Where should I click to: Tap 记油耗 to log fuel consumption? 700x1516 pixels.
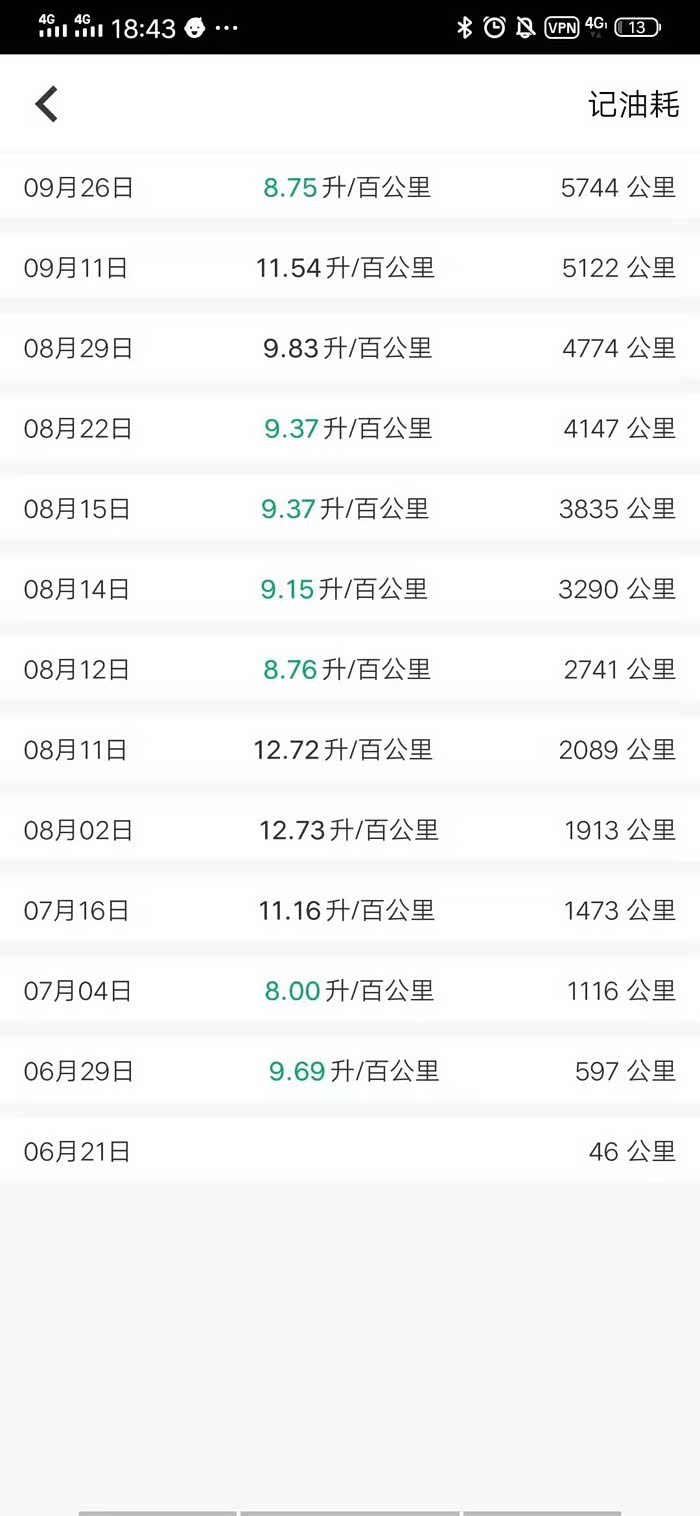point(633,104)
